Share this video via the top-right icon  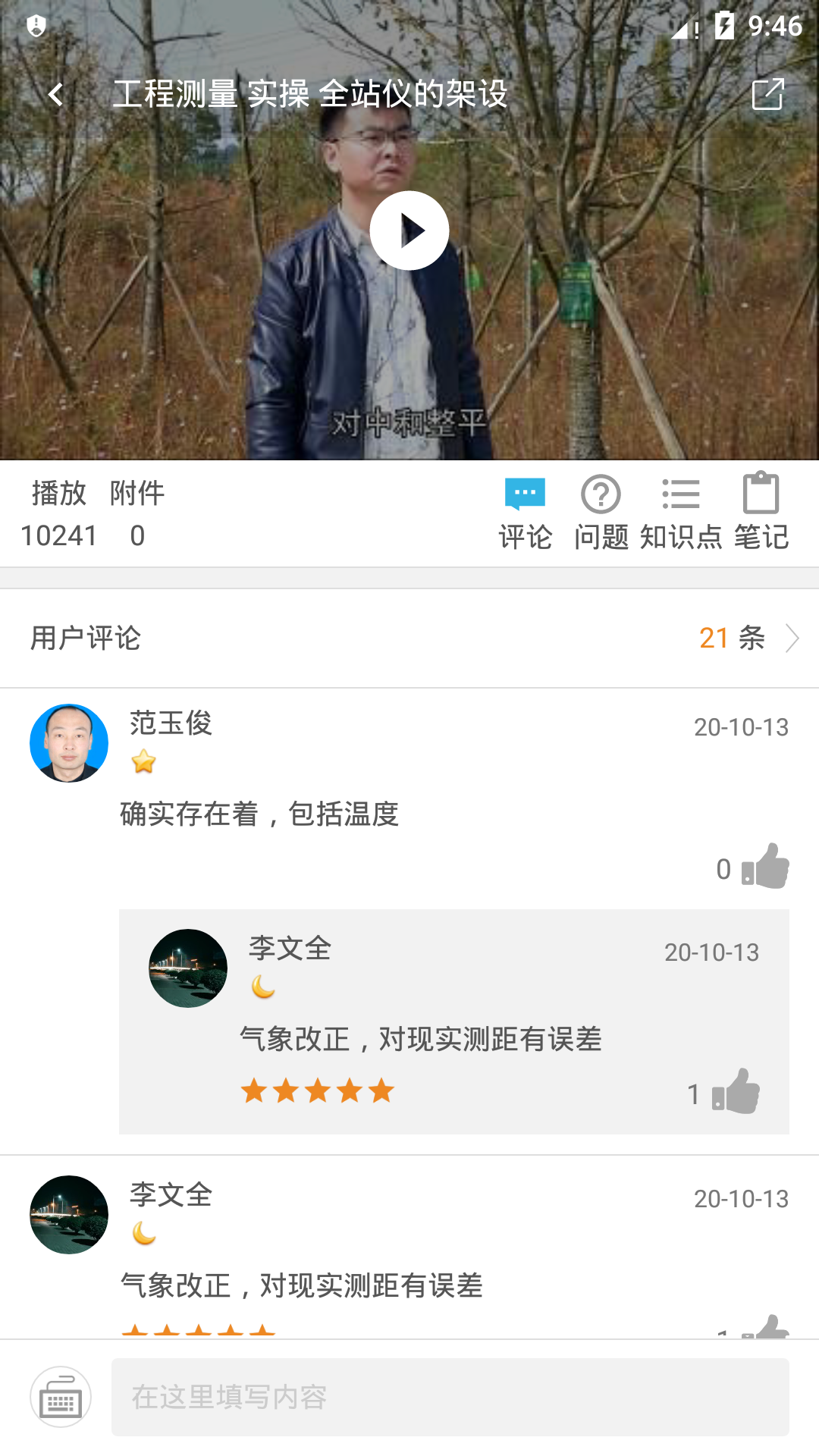(x=767, y=94)
